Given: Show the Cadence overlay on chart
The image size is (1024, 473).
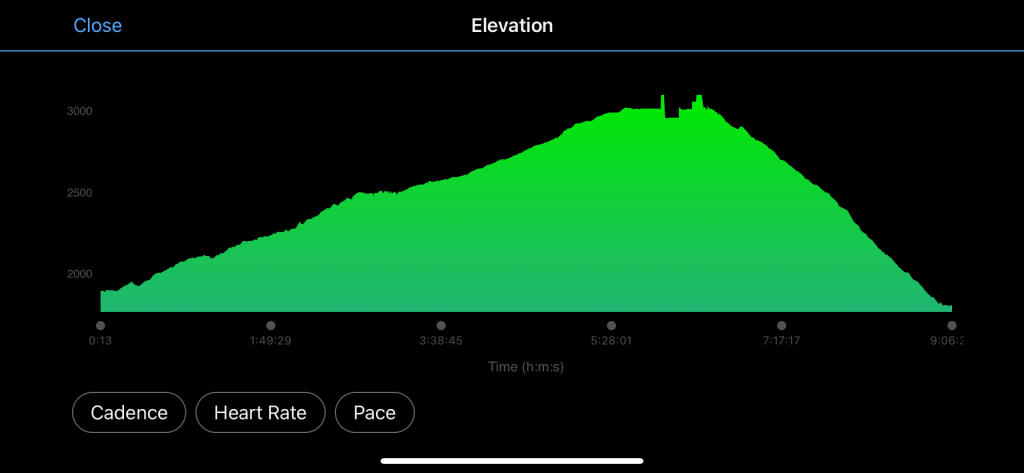Looking at the screenshot, I should point(129,412).
